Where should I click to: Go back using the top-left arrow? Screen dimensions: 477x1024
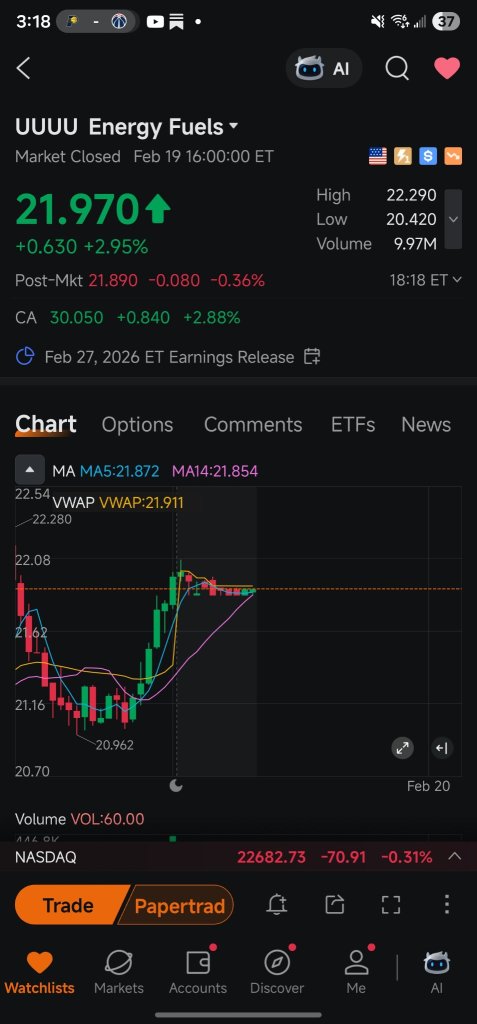24,68
